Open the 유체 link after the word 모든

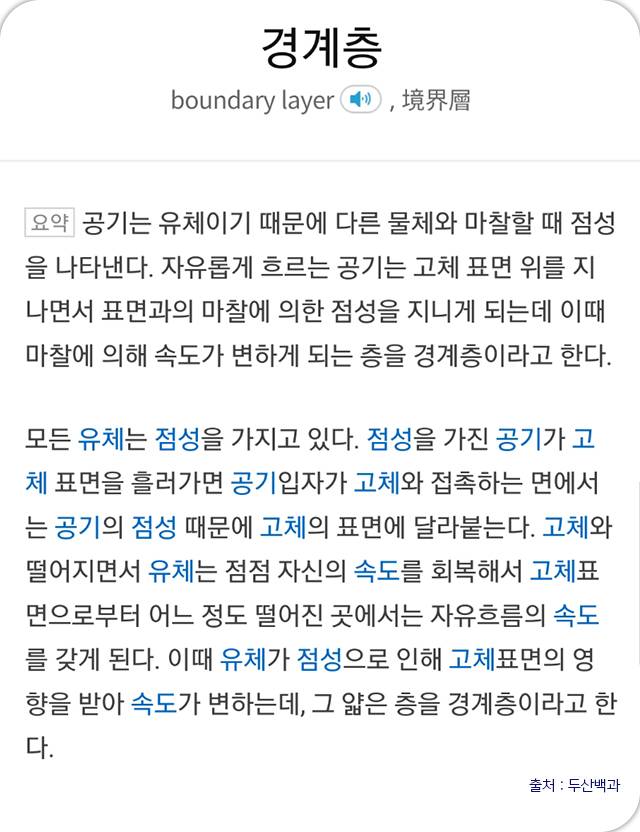click(x=100, y=438)
